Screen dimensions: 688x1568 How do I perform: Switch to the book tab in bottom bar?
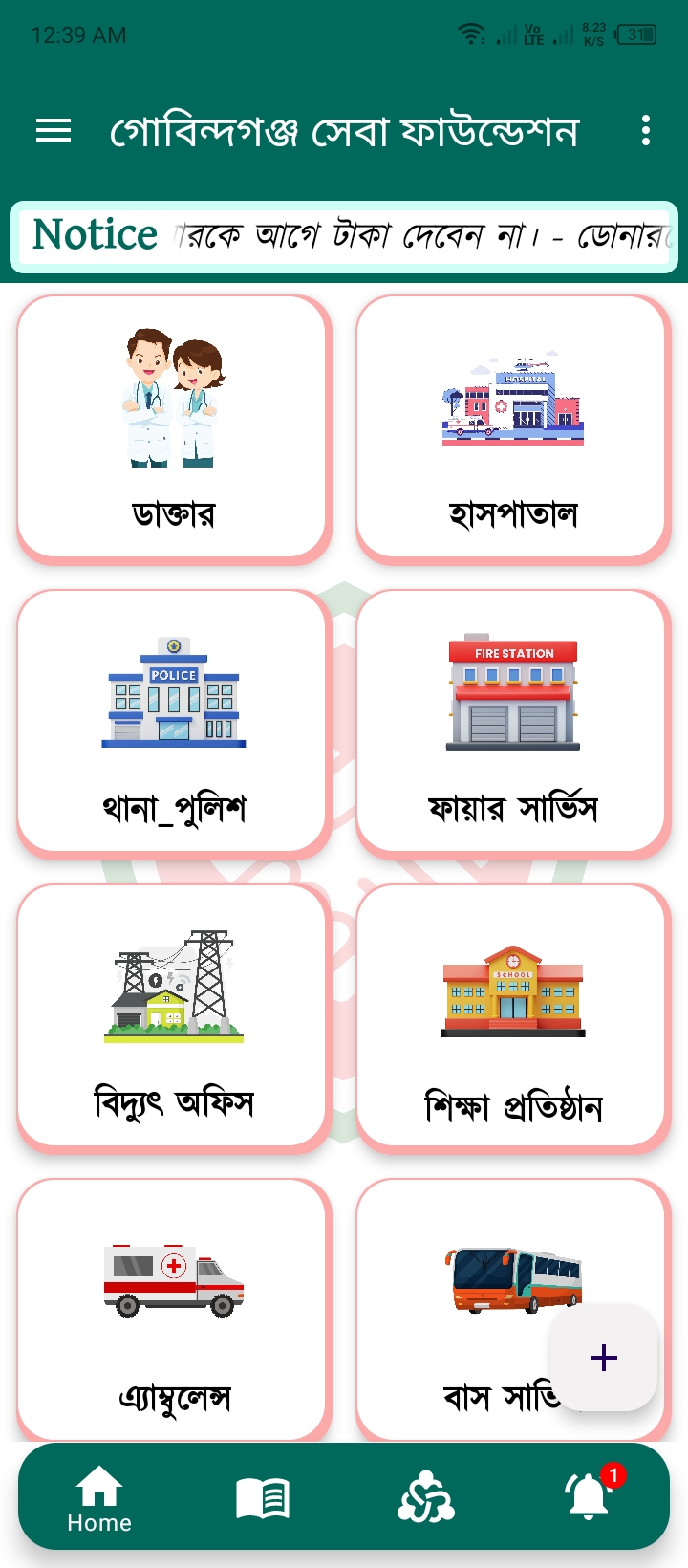263,1497
